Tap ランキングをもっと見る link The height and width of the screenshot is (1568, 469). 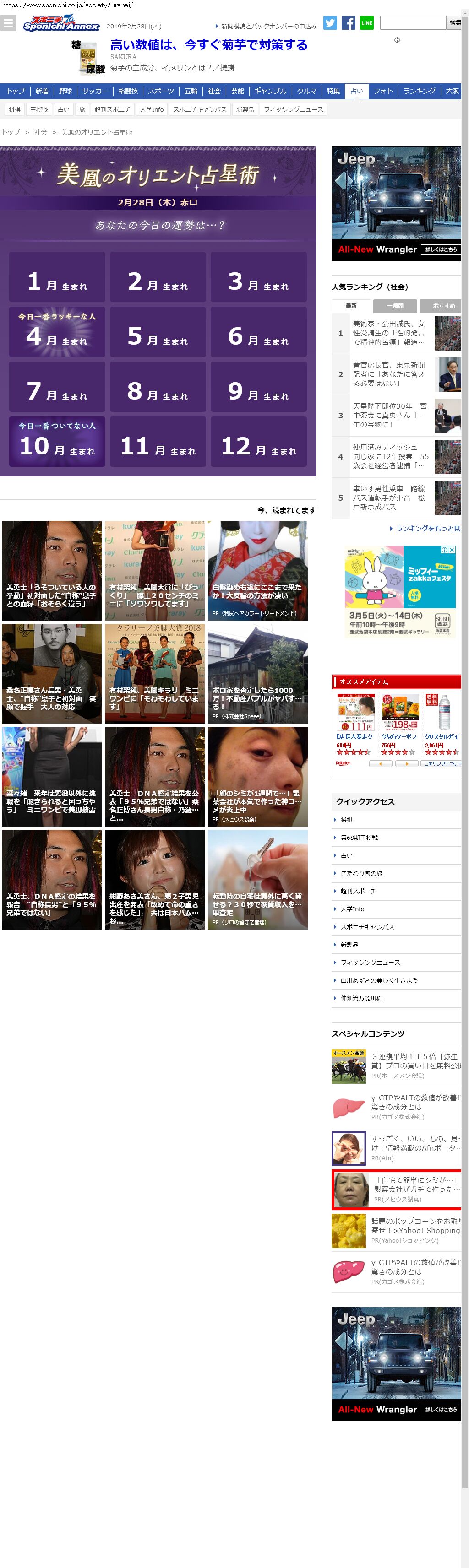(x=428, y=528)
